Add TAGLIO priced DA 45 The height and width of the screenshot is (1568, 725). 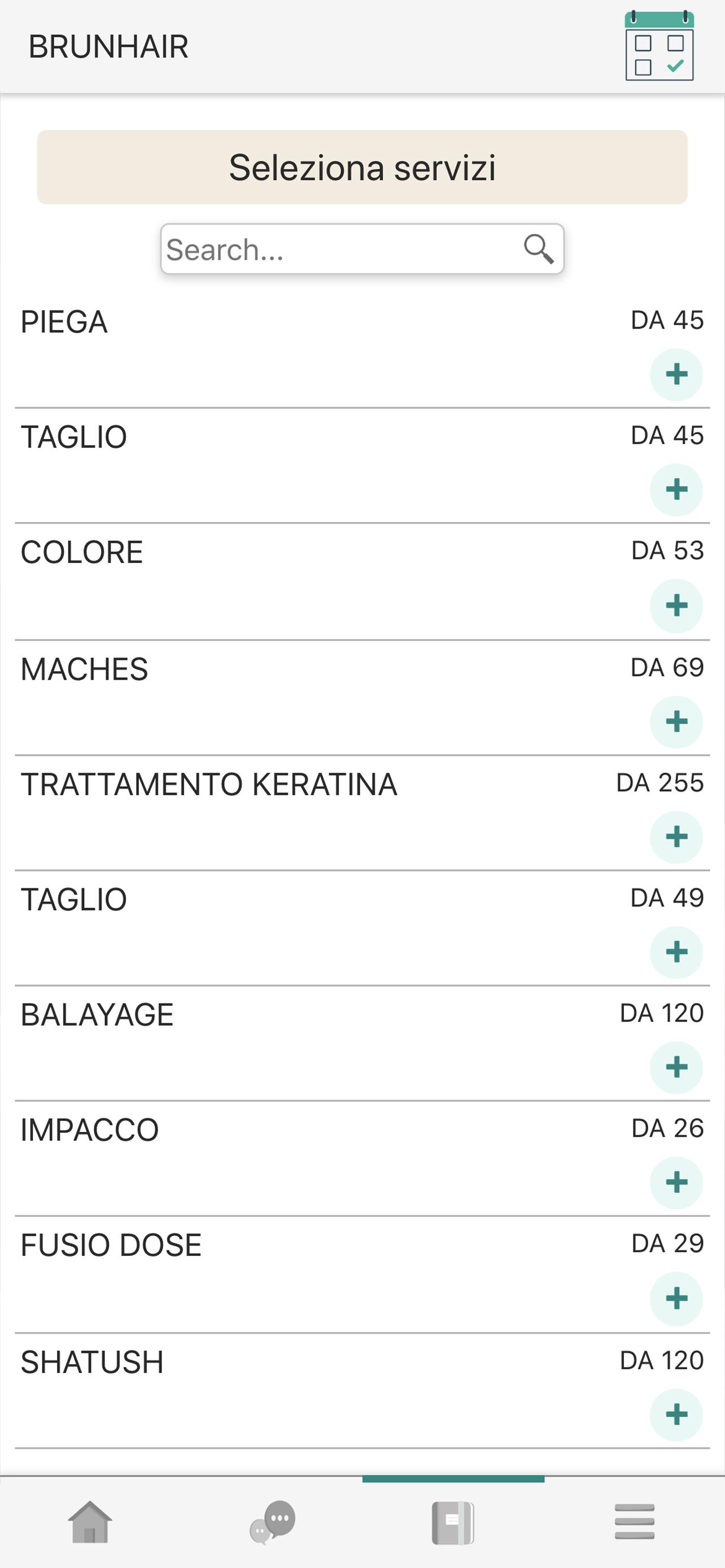point(676,489)
